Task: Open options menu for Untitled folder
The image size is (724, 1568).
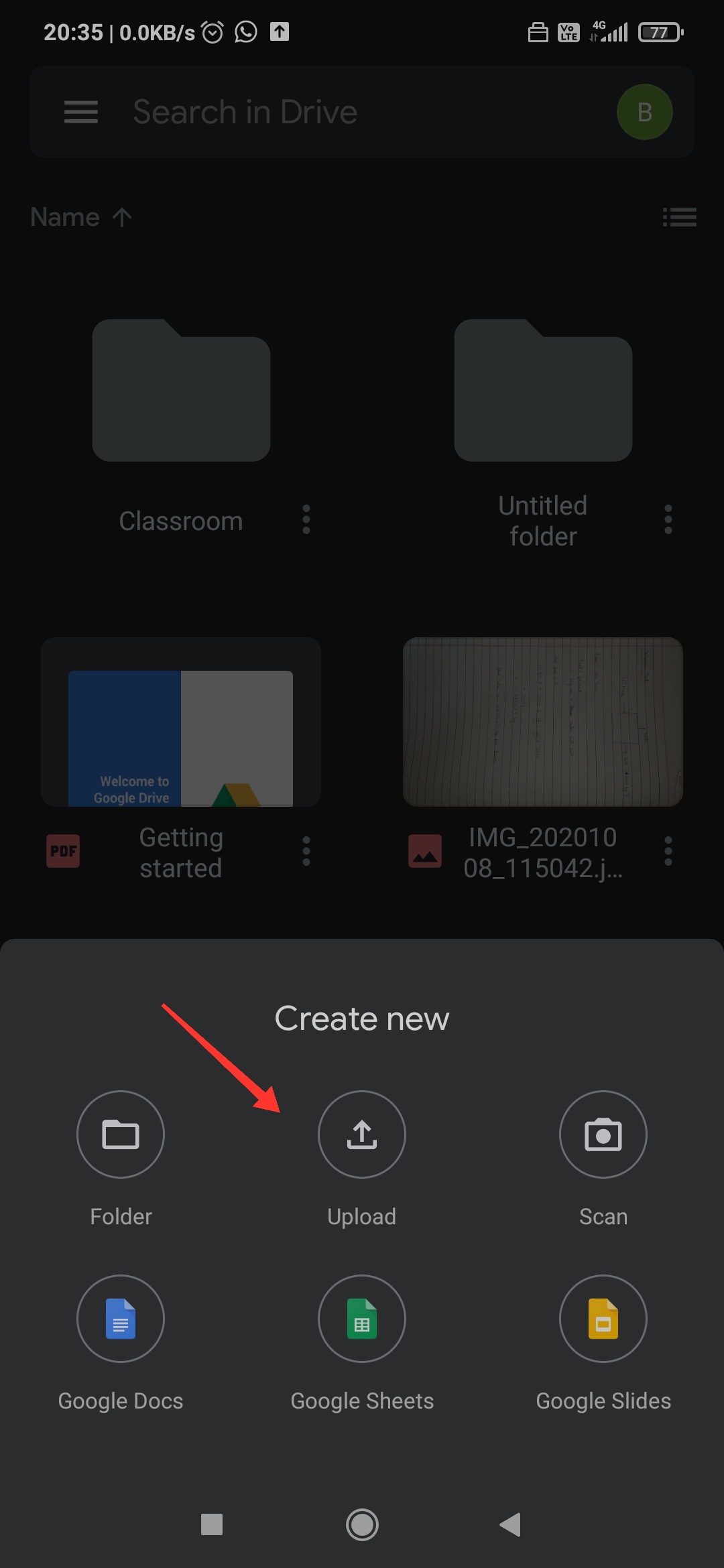Action: (668, 520)
